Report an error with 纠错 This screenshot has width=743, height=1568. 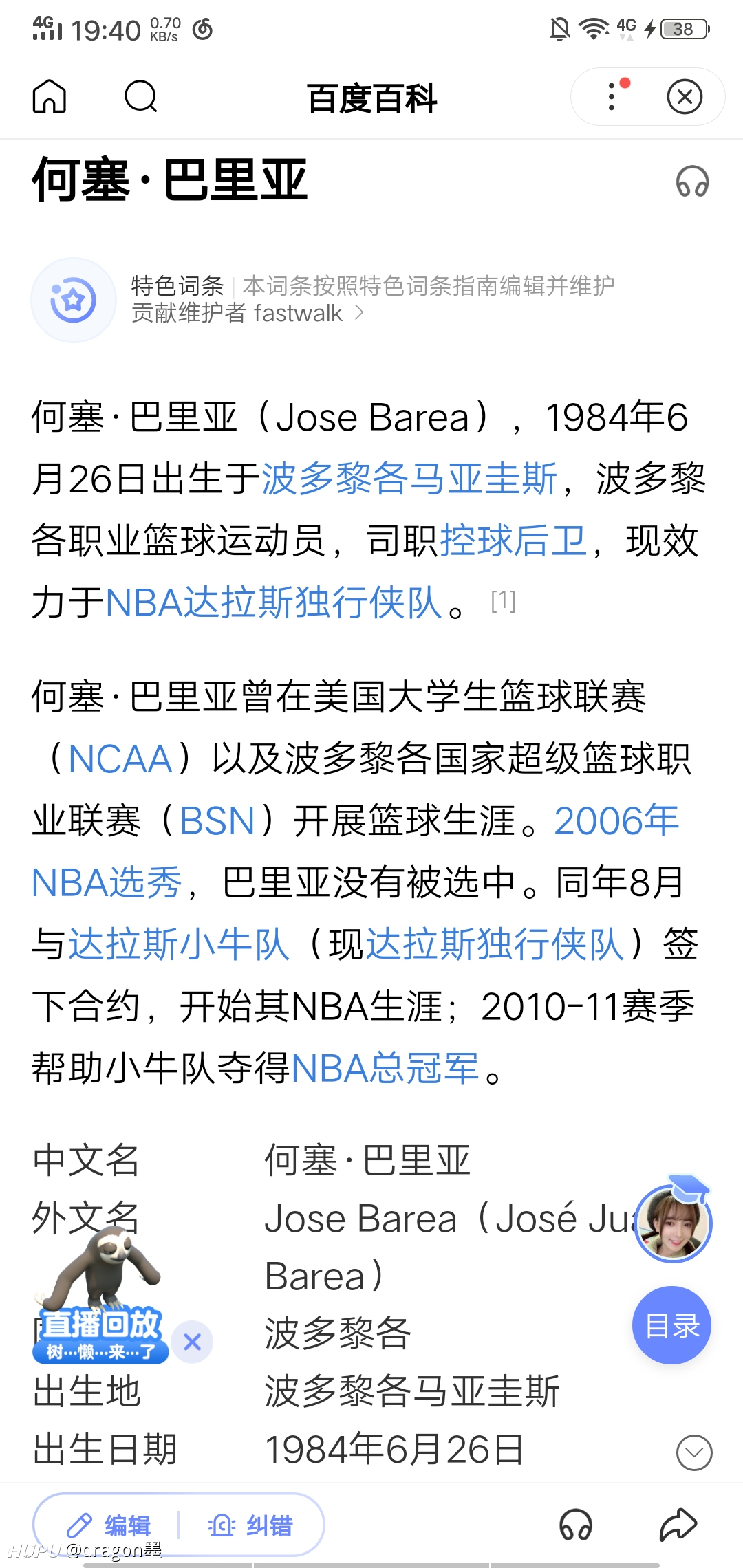[250, 1525]
